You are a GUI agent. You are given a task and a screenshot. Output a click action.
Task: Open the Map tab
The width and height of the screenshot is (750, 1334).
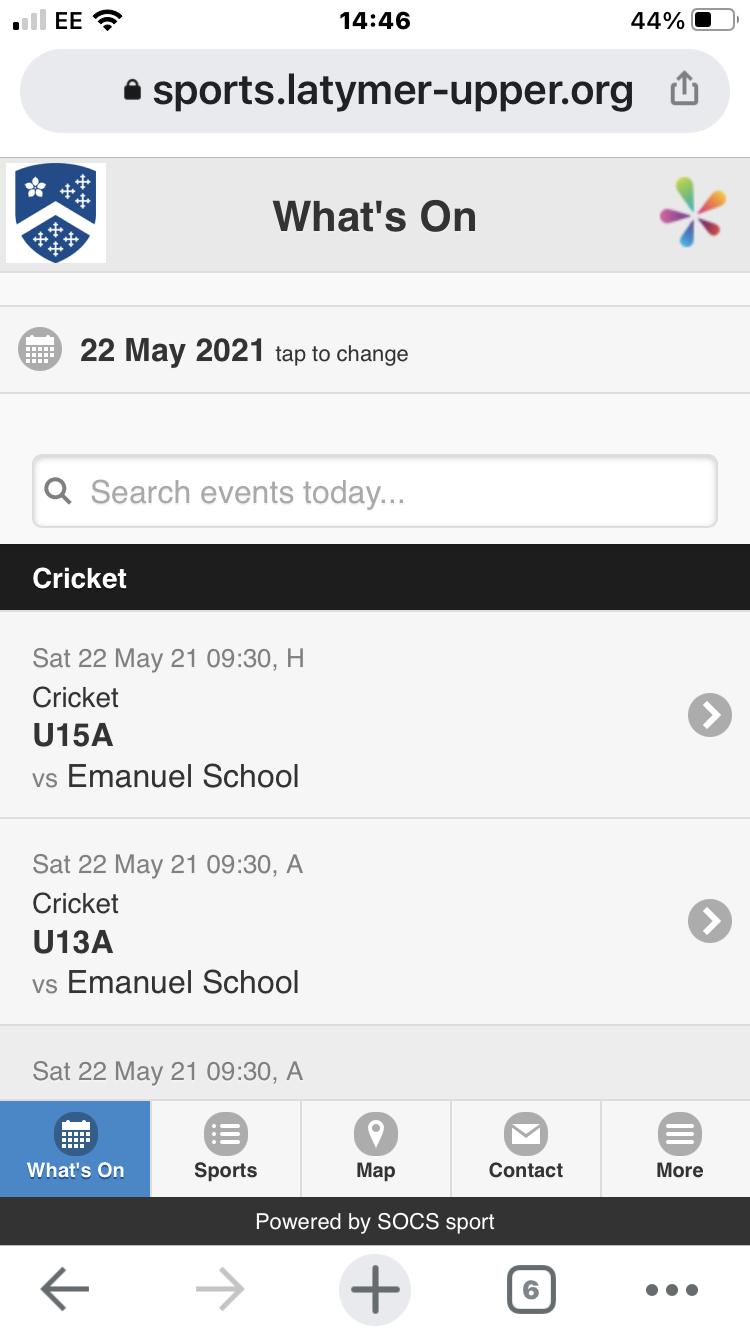pos(376,1149)
